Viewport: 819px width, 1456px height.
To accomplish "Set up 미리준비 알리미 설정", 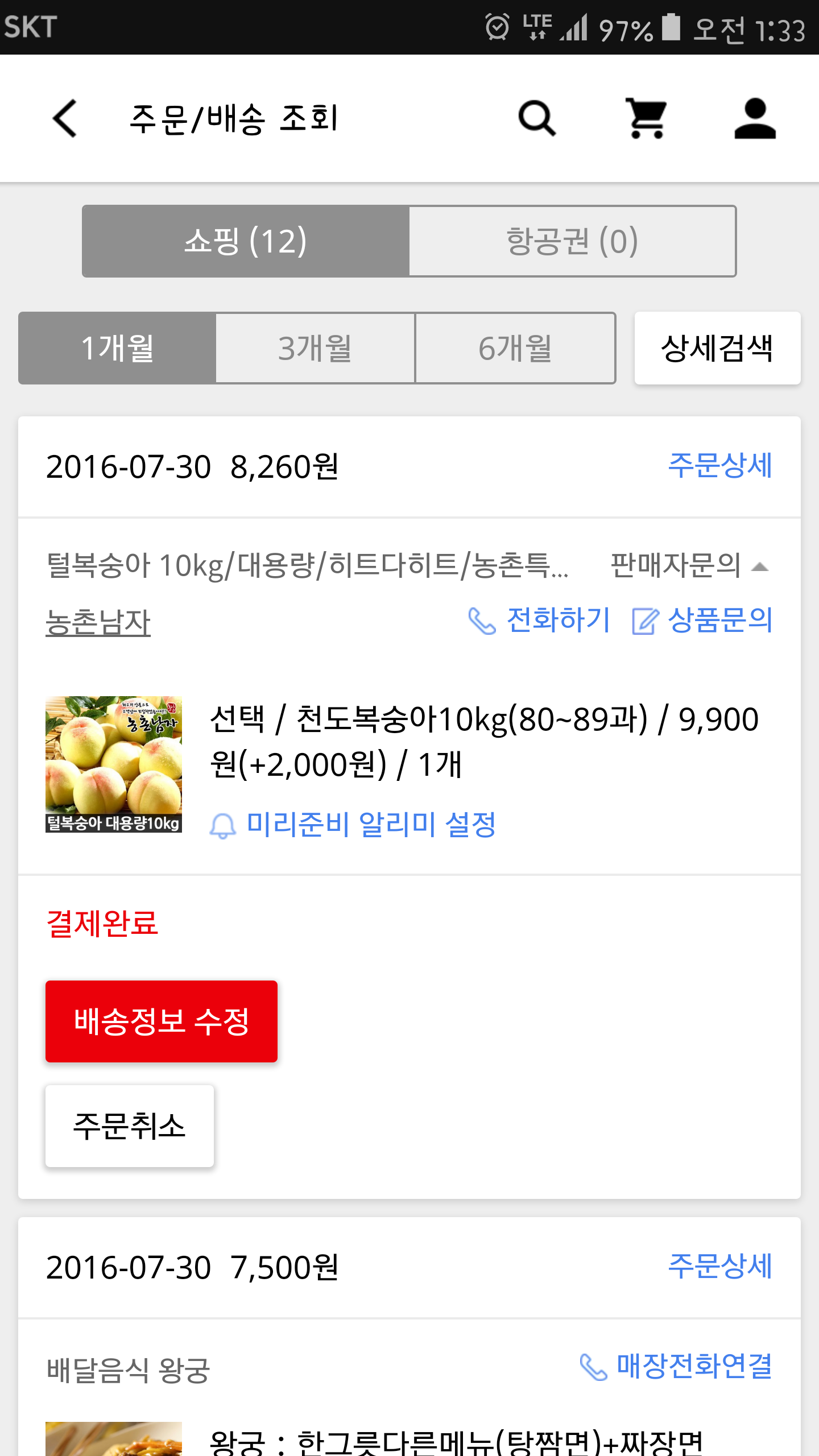I will 354,824.
